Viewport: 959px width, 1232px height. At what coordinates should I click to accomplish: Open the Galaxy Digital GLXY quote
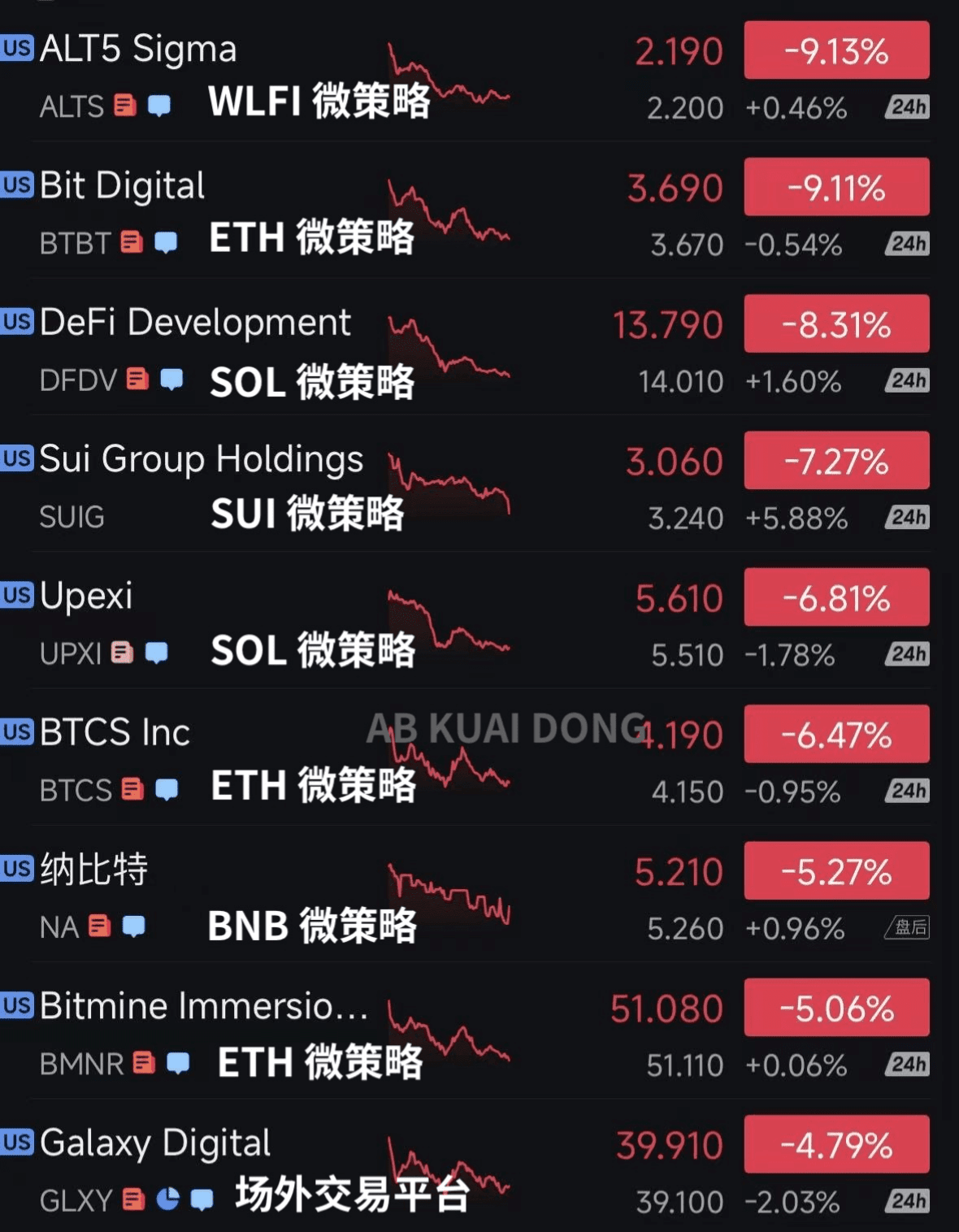tap(154, 1143)
